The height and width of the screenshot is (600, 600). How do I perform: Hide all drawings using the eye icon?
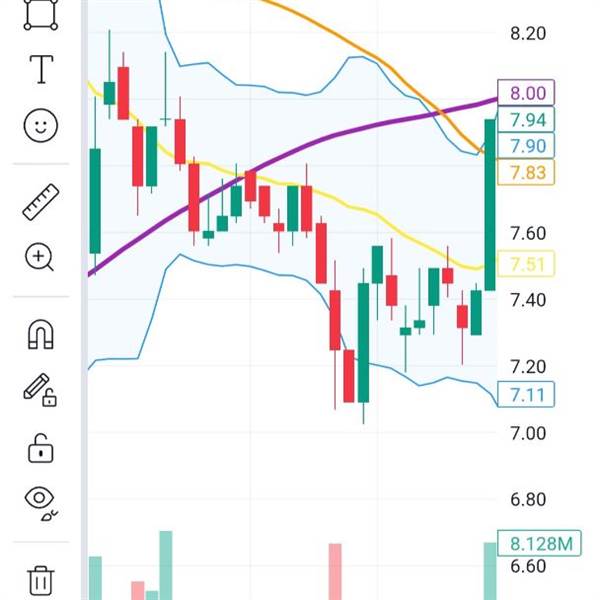(x=41, y=503)
